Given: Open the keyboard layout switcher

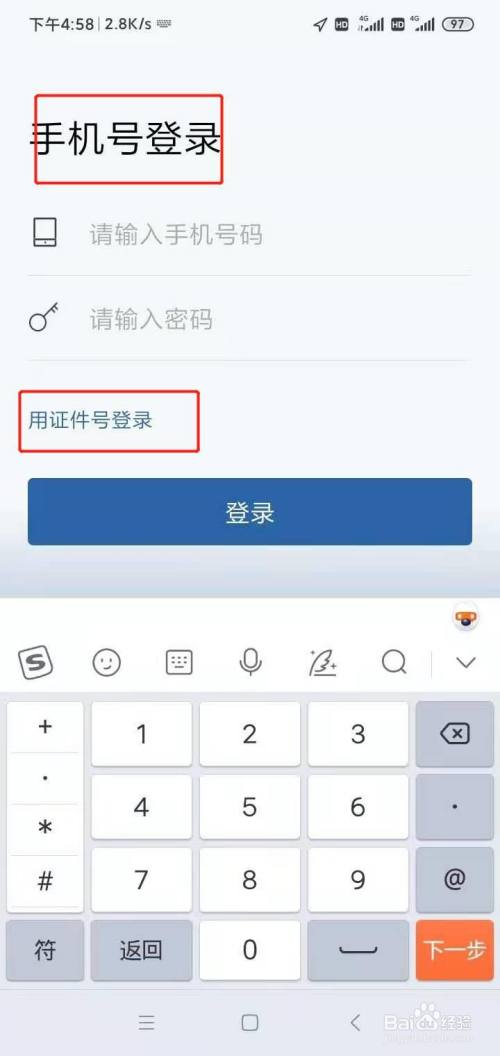Looking at the screenshot, I should click(x=179, y=663).
